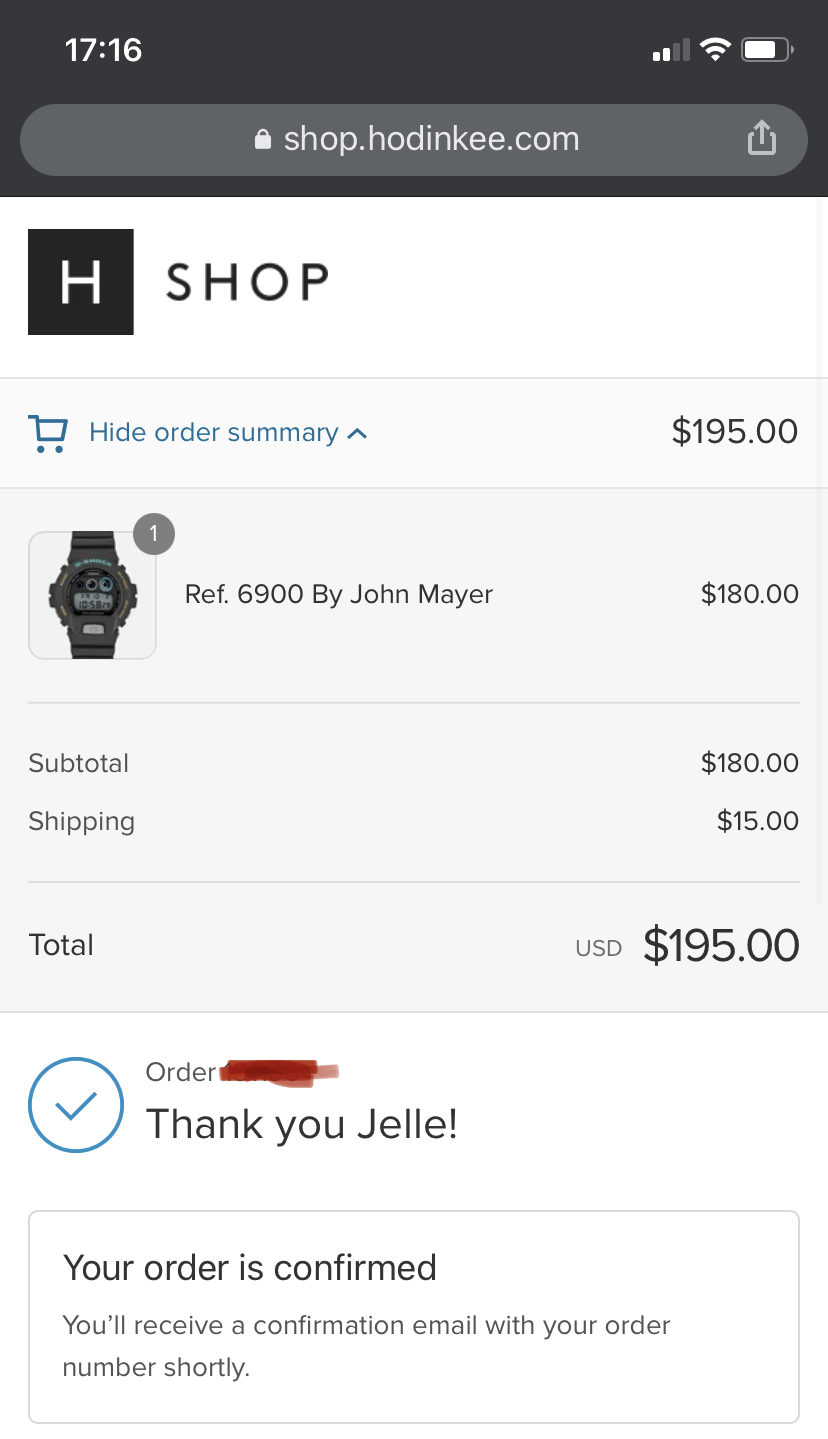Tap the shop.hodinkee.com address field
Viewport: 828px width, 1439px height.
[414, 139]
